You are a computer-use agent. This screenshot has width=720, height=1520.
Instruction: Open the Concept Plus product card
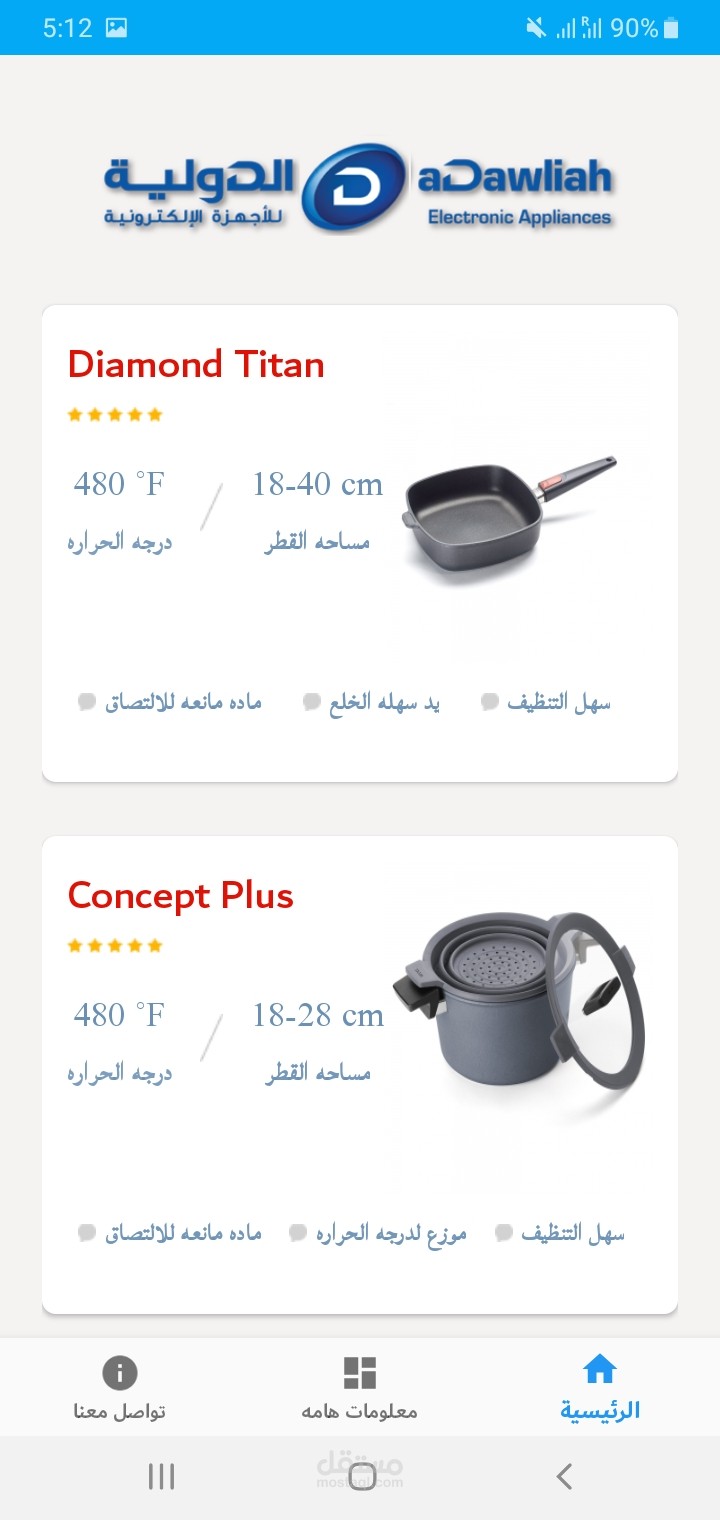(x=360, y=1074)
